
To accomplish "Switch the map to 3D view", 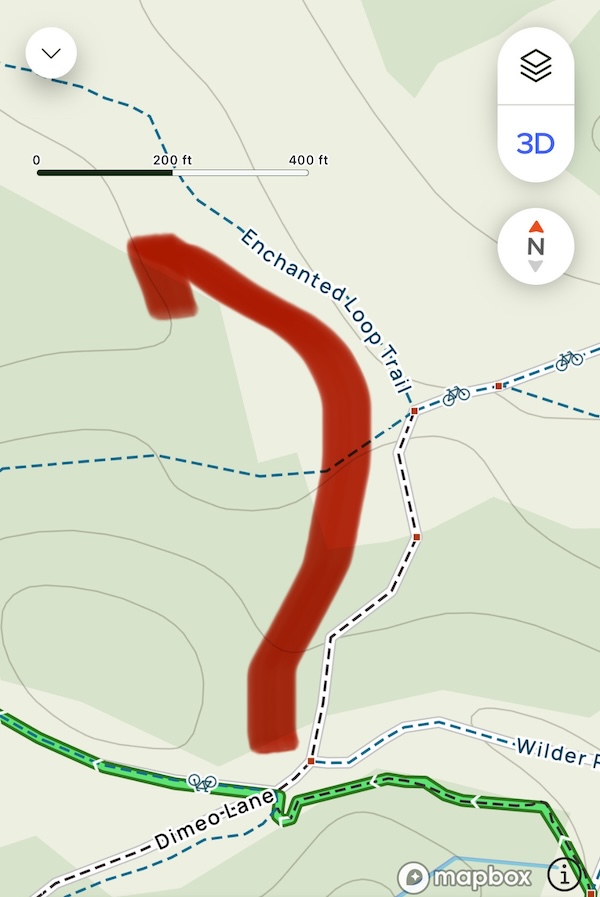I will (x=535, y=143).
